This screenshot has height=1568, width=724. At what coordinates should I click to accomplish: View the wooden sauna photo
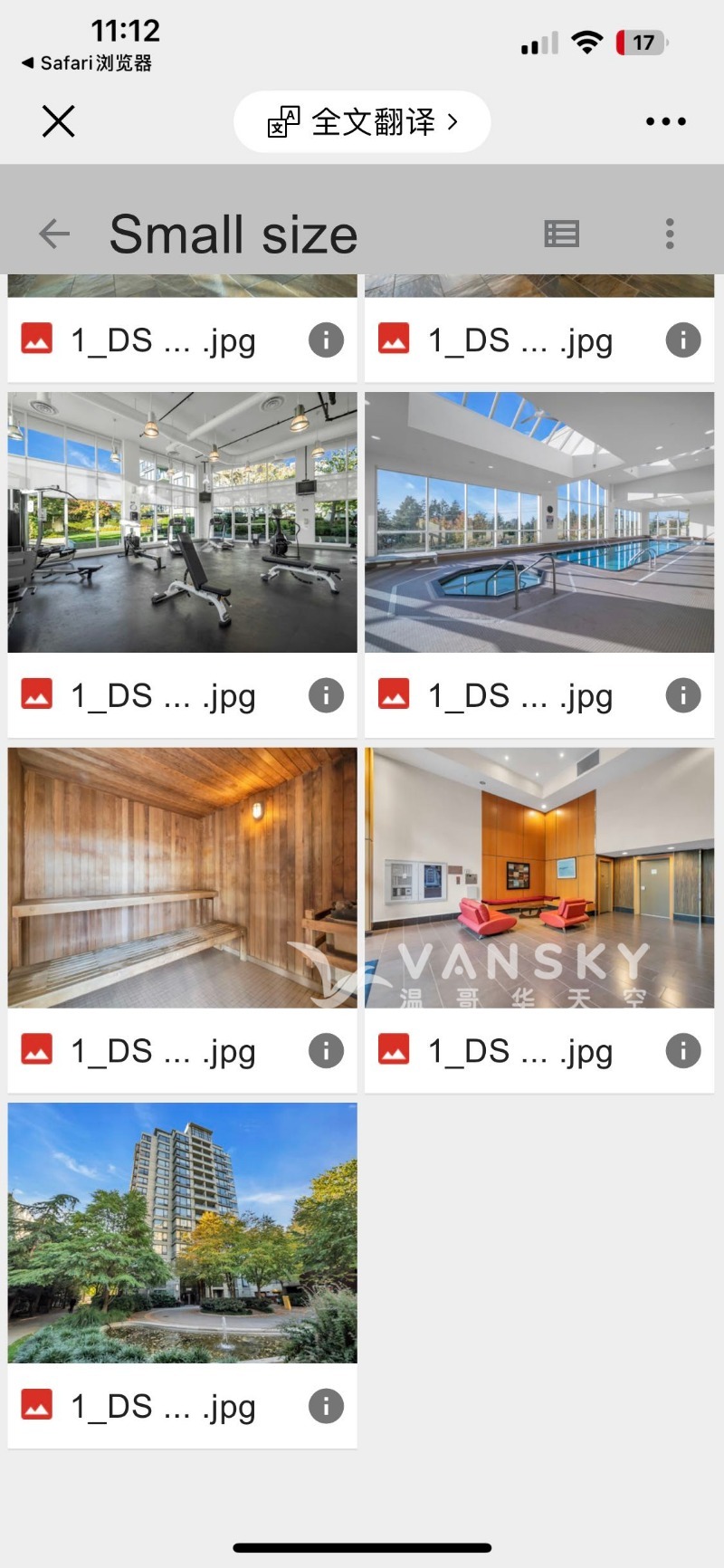[x=182, y=877]
